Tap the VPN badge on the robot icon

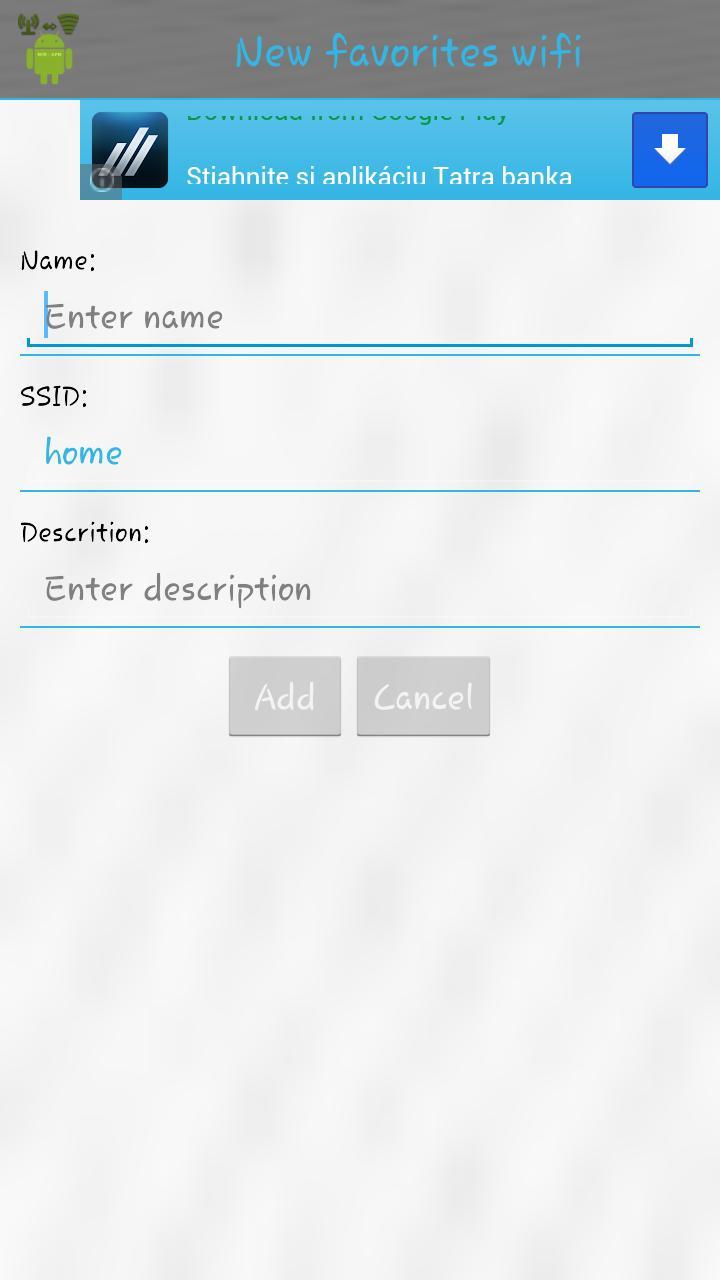click(x=47, y=53)
